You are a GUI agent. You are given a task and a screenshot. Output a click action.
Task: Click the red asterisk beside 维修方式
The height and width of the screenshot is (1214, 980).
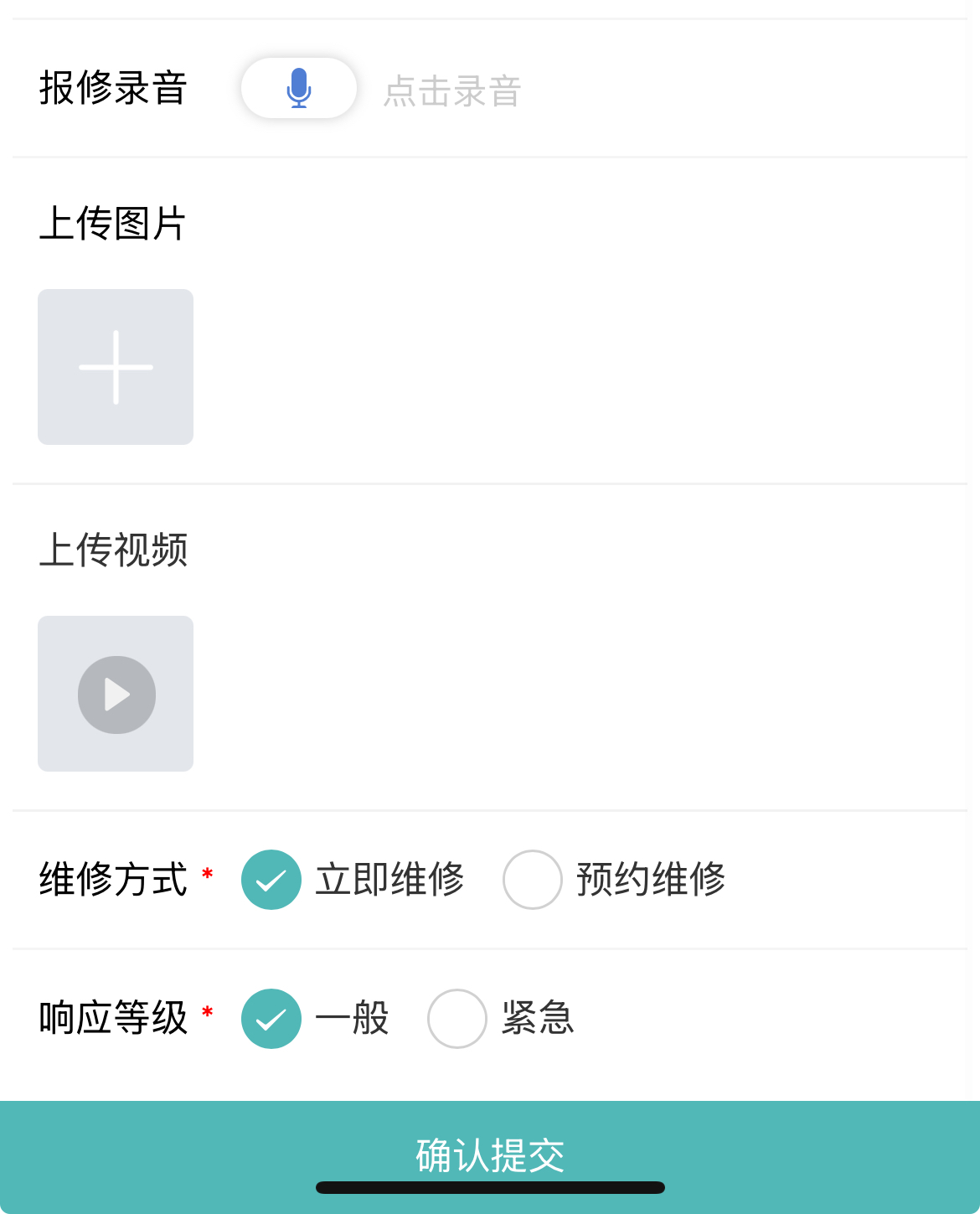[207, 874]
